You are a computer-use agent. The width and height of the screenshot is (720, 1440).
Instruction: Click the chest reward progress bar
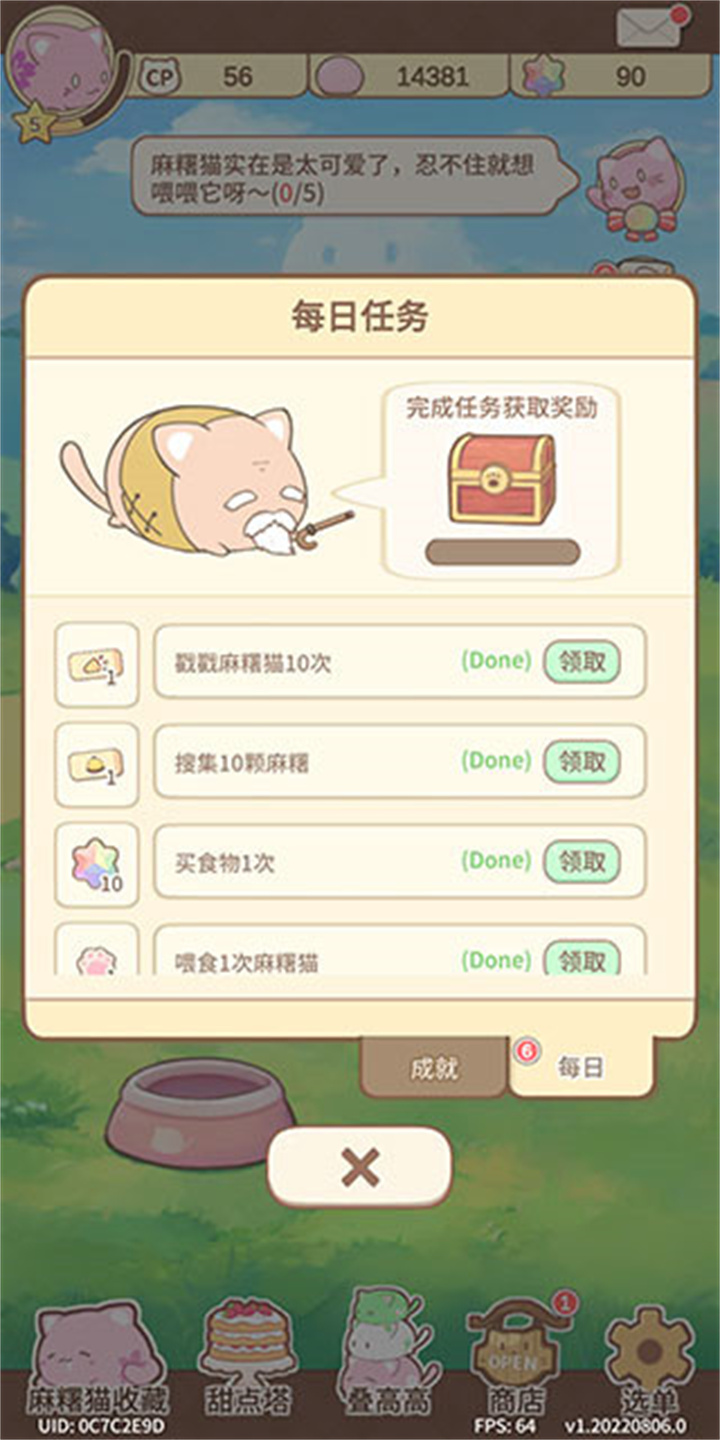click(502, 551)
